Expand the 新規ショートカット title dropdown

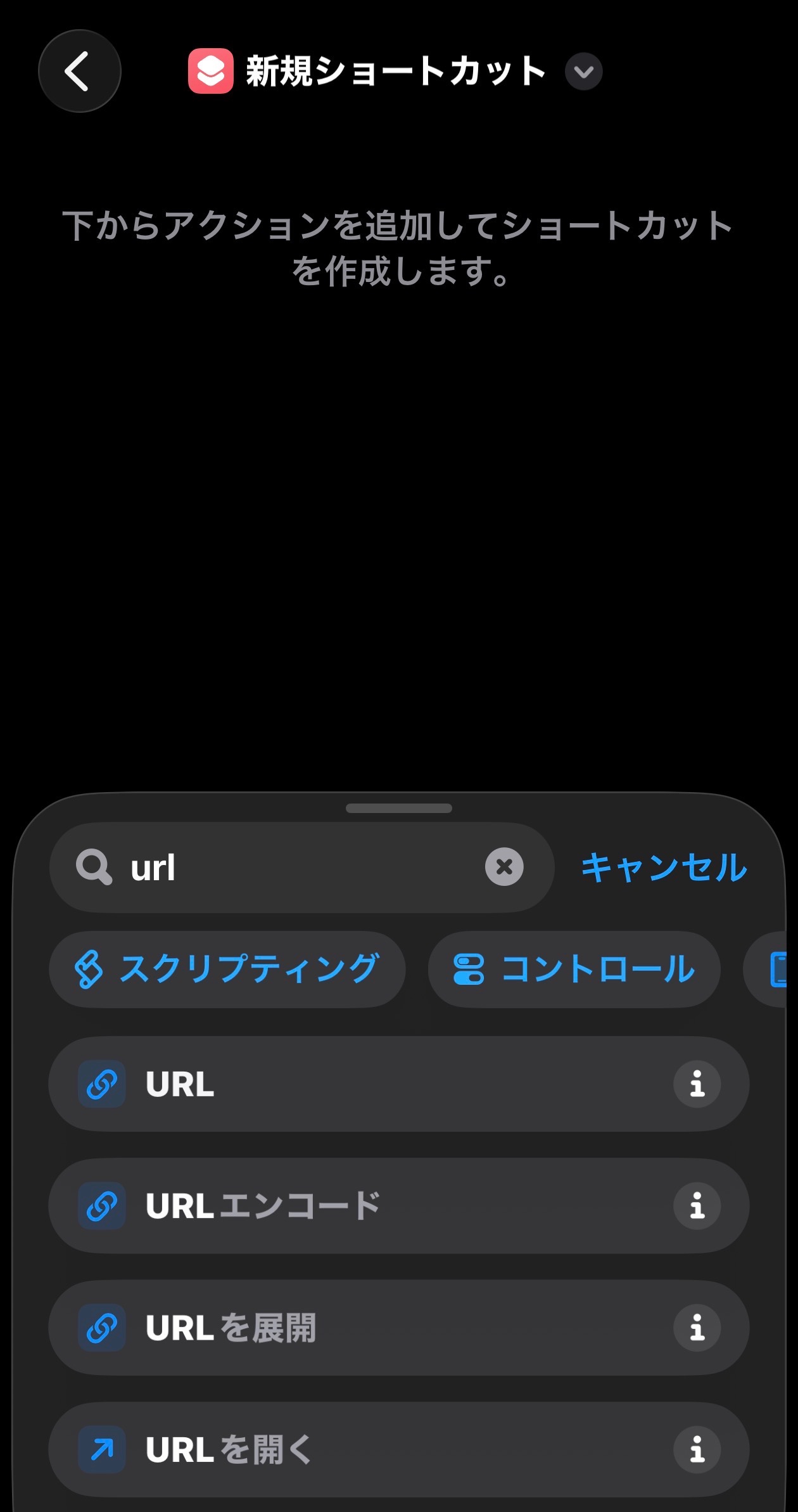coord(583,72)
